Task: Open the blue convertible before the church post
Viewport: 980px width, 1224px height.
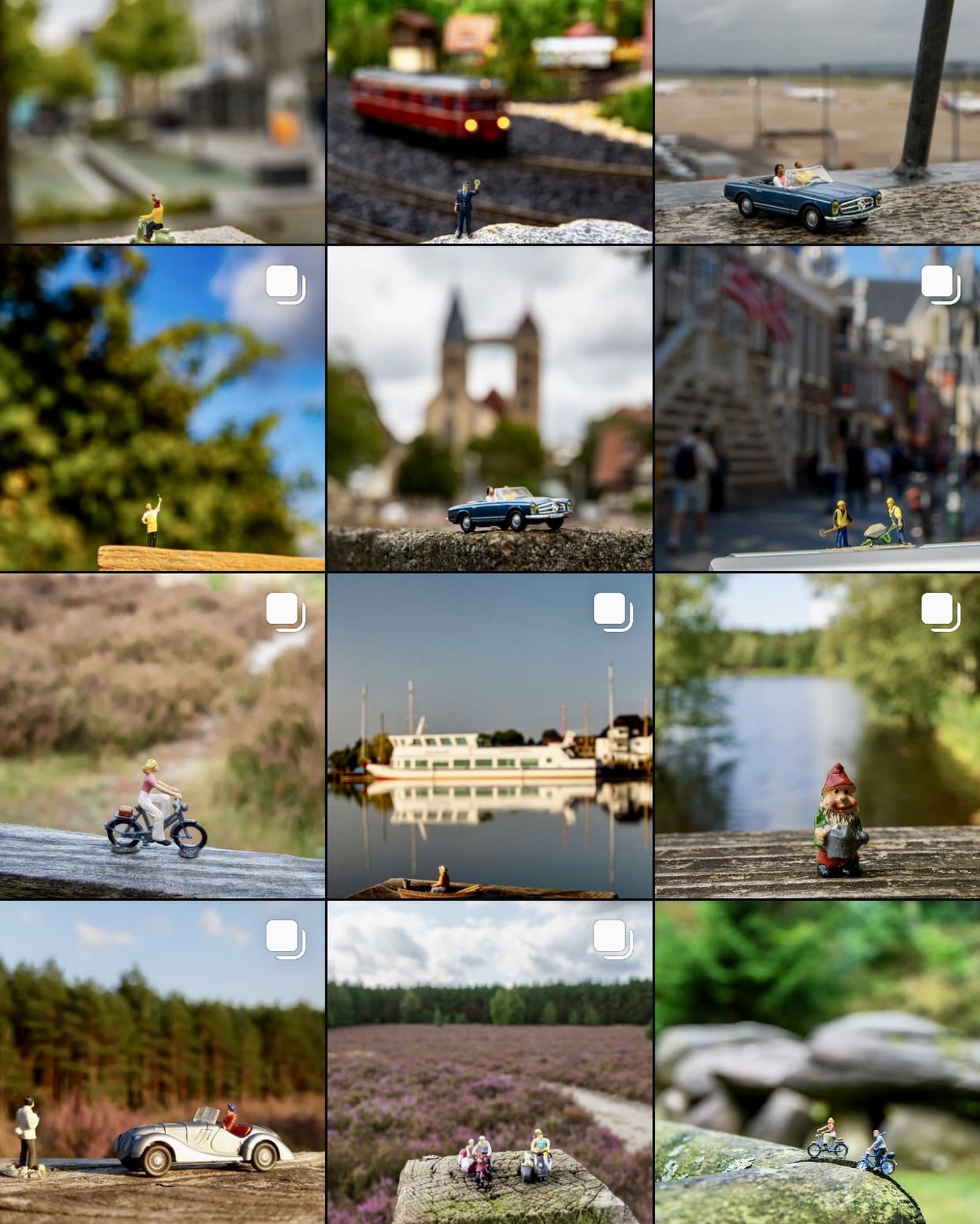Action: (489, 408)
